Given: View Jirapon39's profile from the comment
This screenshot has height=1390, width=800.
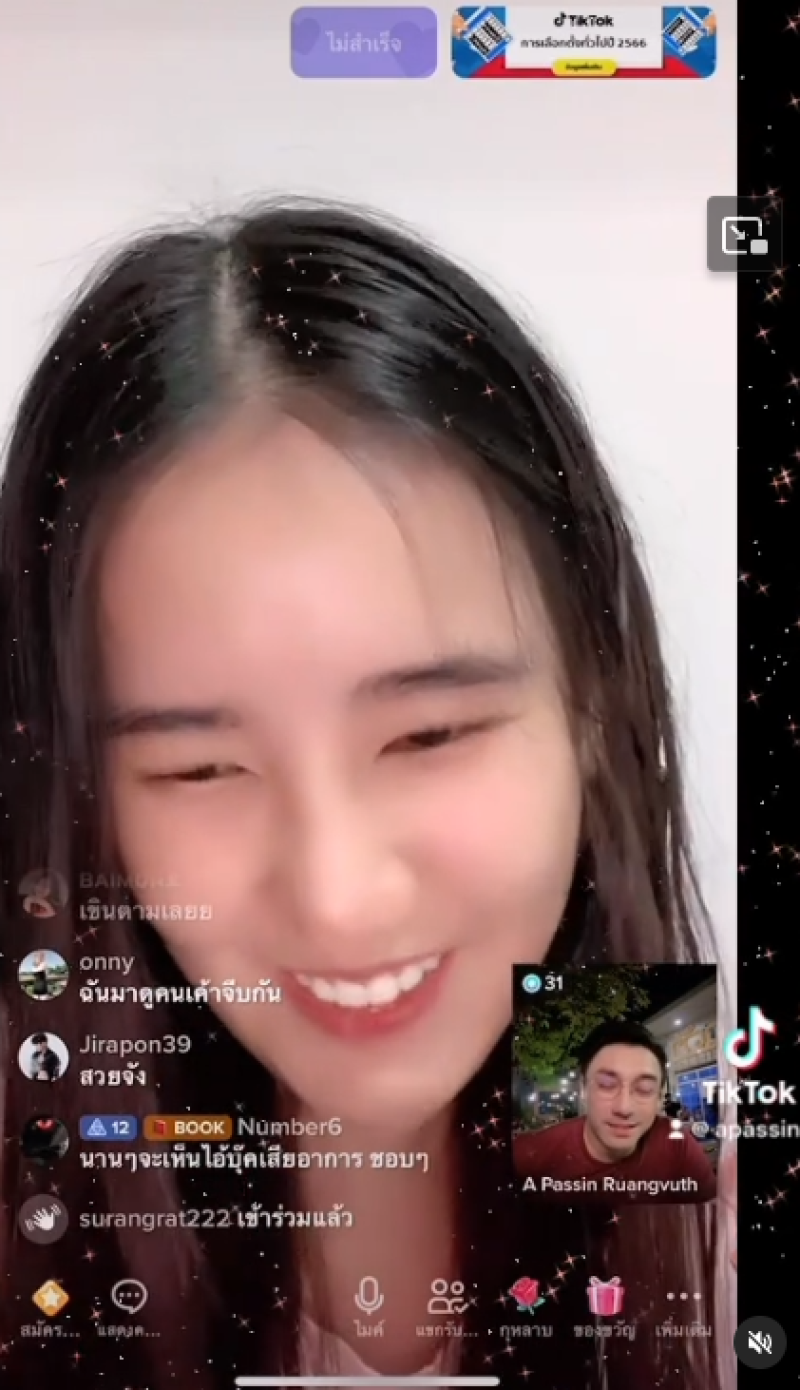Looking at the screenshot, I should click(43, 1057).
